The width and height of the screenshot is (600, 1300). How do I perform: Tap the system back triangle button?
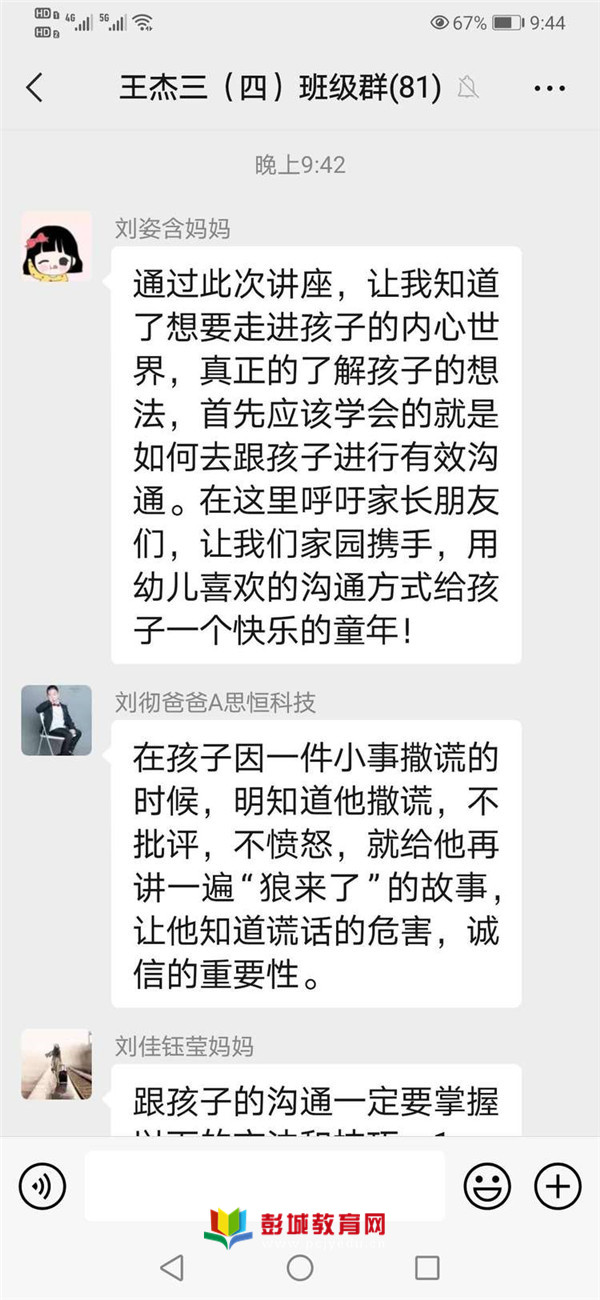click(x=172, y=1268)
